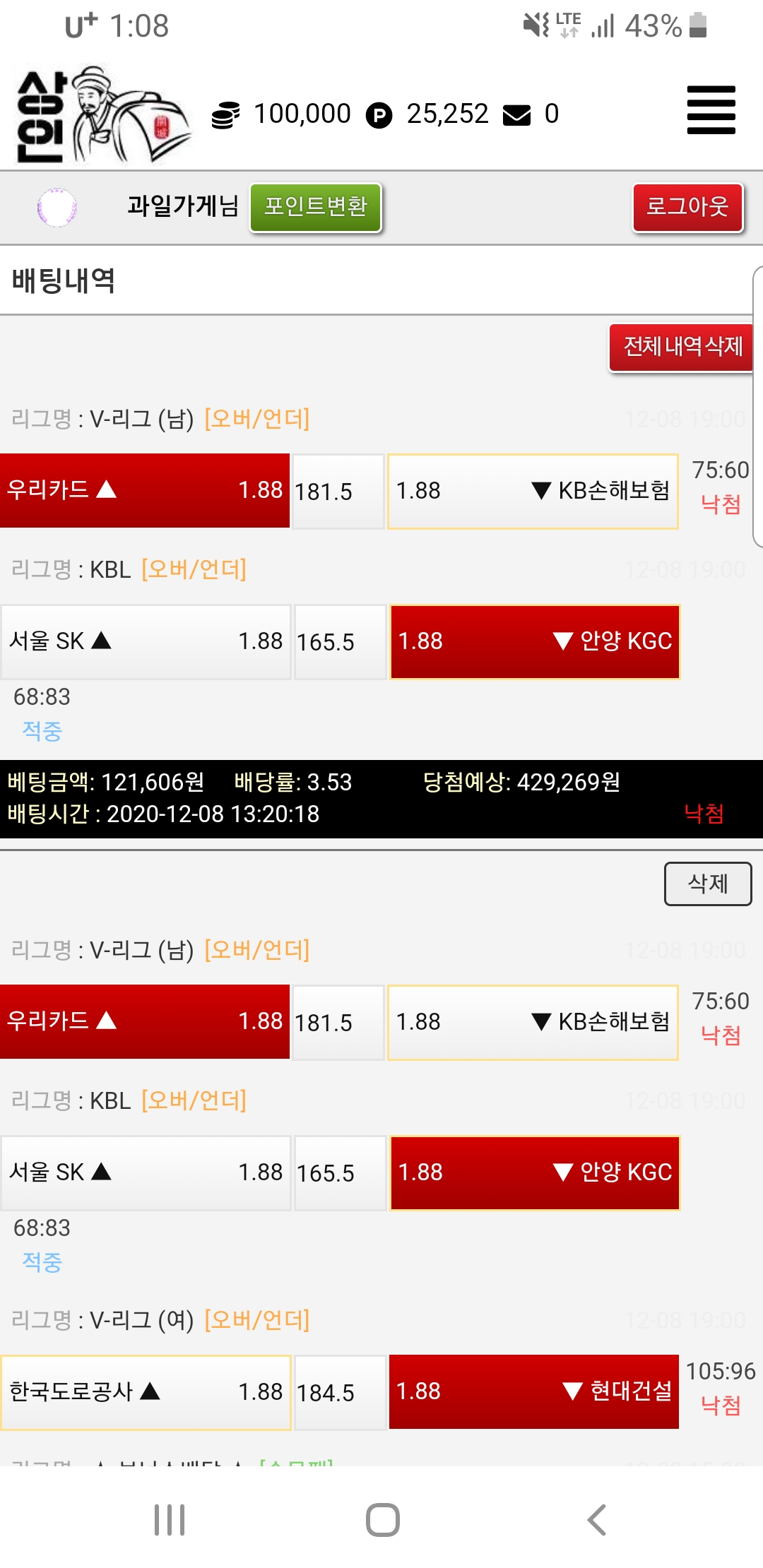Open the messages envelope icon
The width and height of the screenshot is (763, 1568).
coord(516,114)
